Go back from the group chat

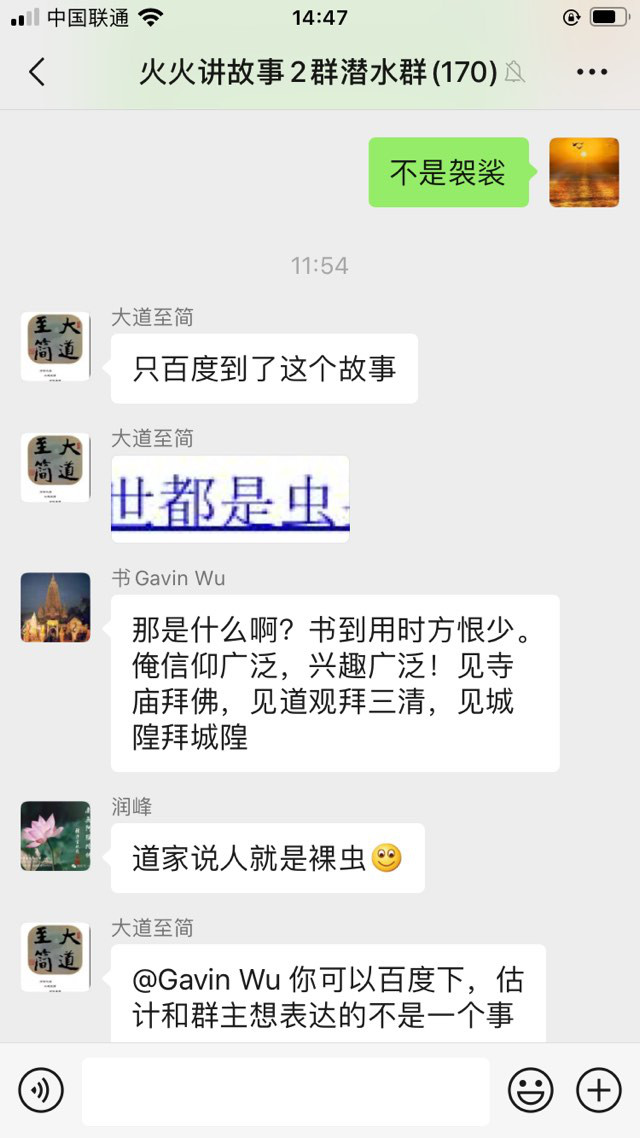pyautogui.click(x=37, y=72)
